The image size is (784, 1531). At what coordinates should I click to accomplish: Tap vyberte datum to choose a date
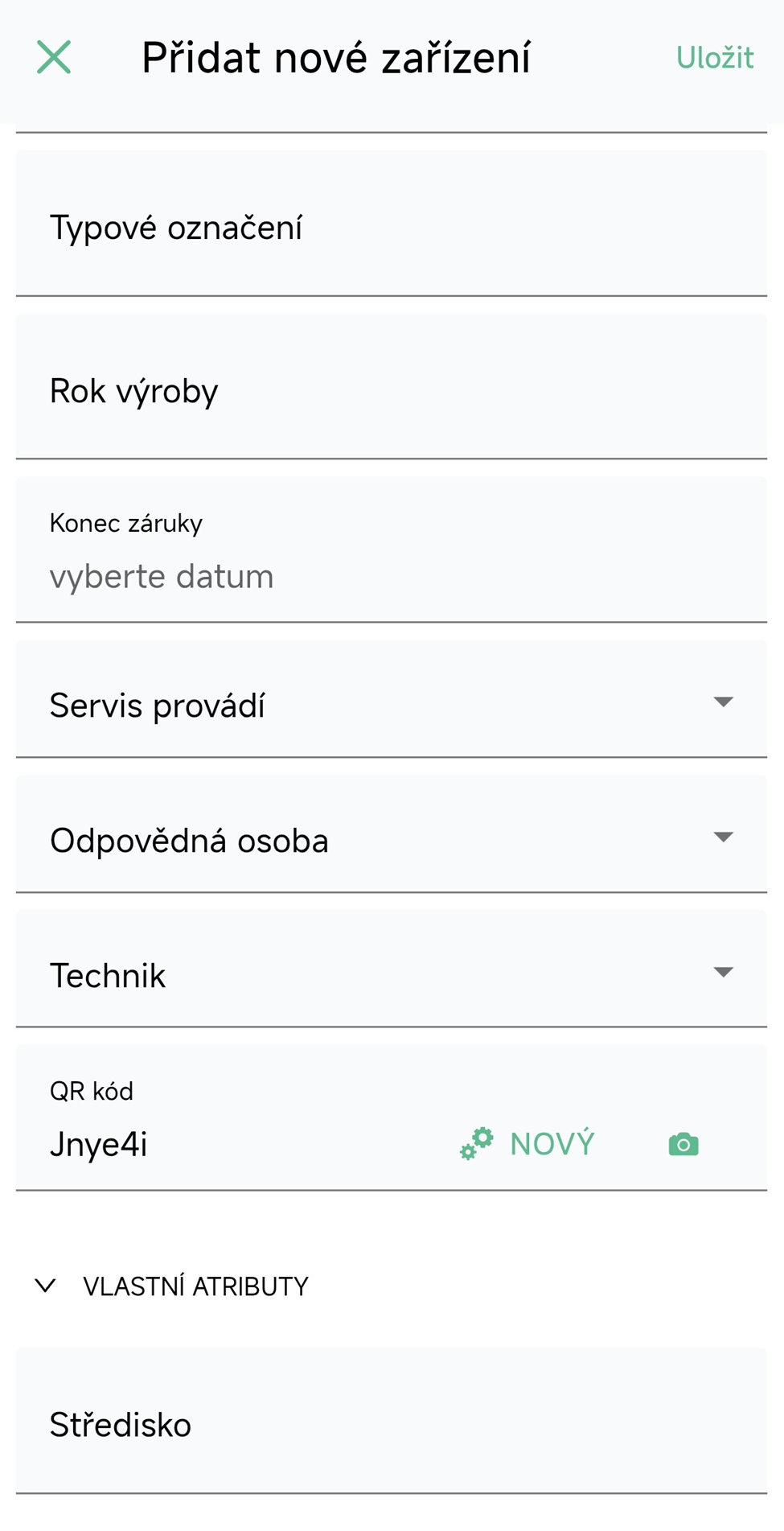click(161, 575)
